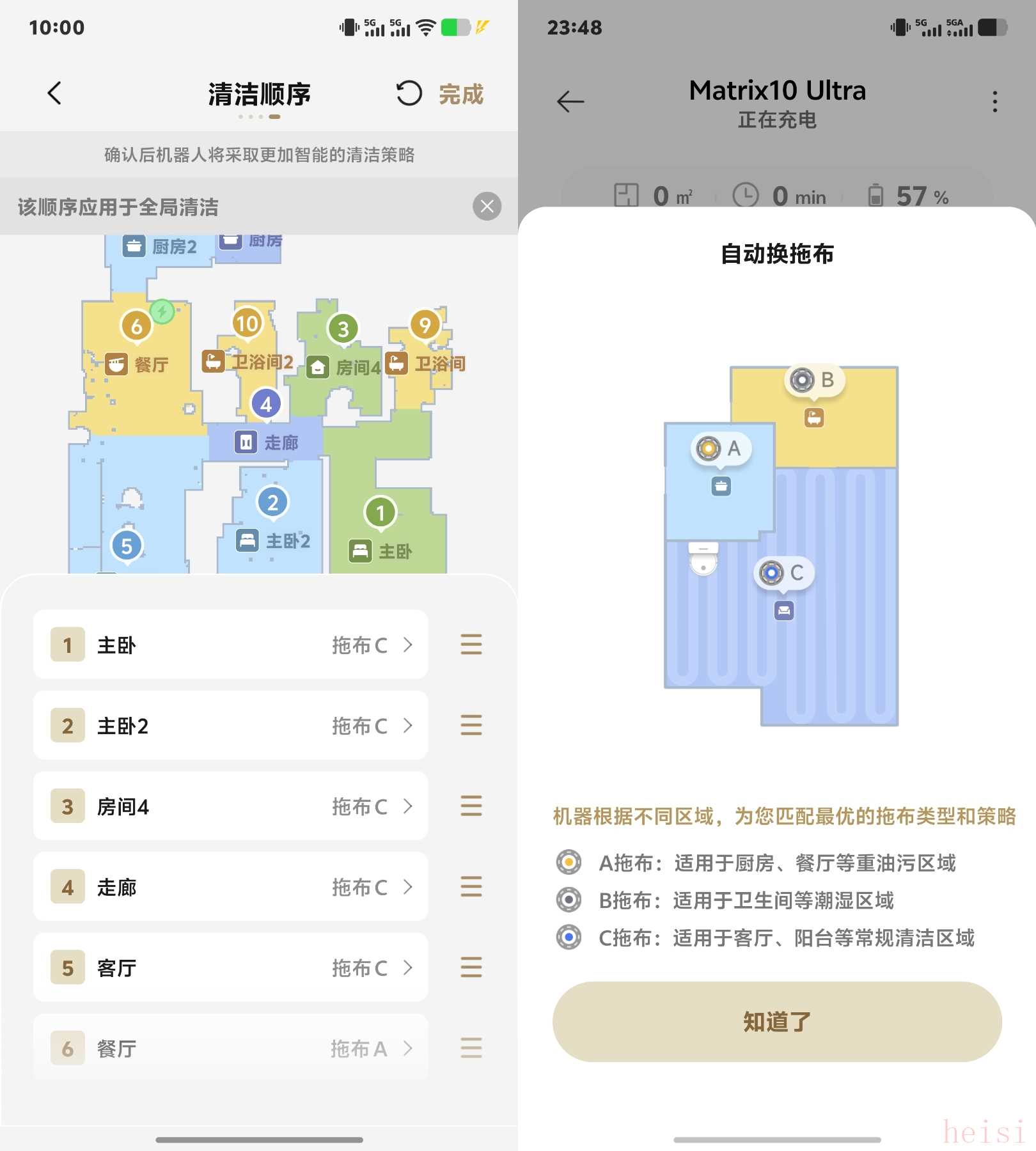Open the mop setting for 房间4
1036x1151 pixels.
(x=371, y=806)
